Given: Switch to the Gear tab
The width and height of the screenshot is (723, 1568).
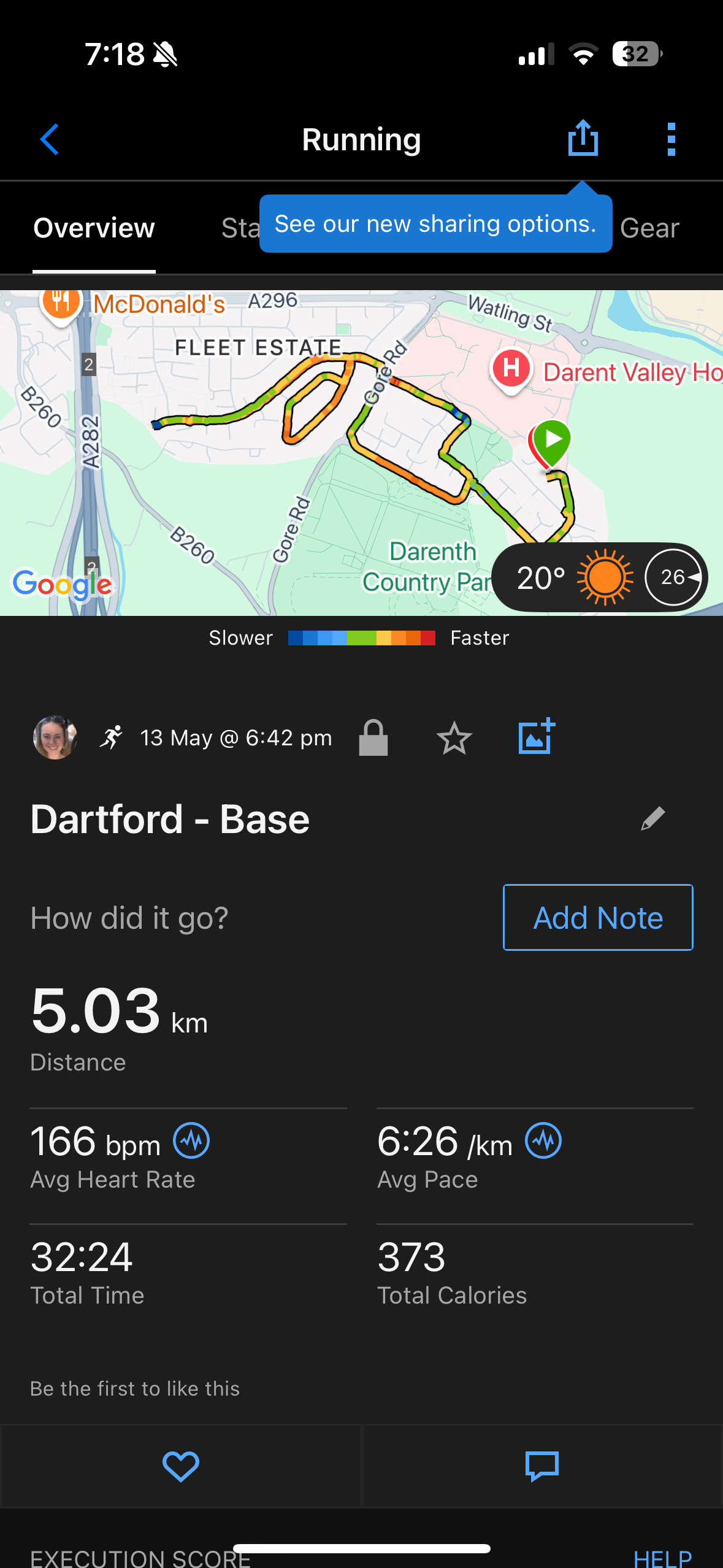Looking at the screenshot, I should tap(649, 228).
